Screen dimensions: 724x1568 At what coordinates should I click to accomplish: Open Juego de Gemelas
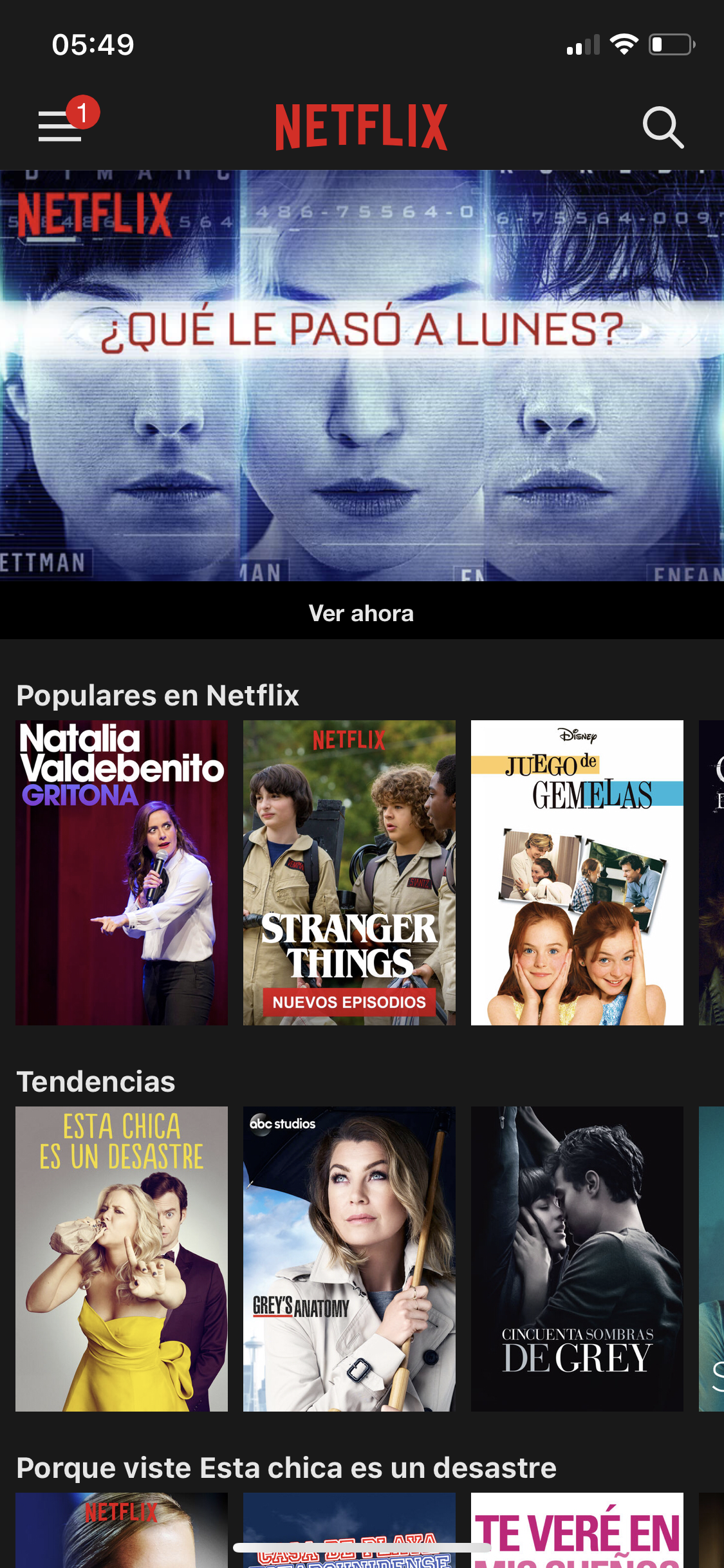577,872
